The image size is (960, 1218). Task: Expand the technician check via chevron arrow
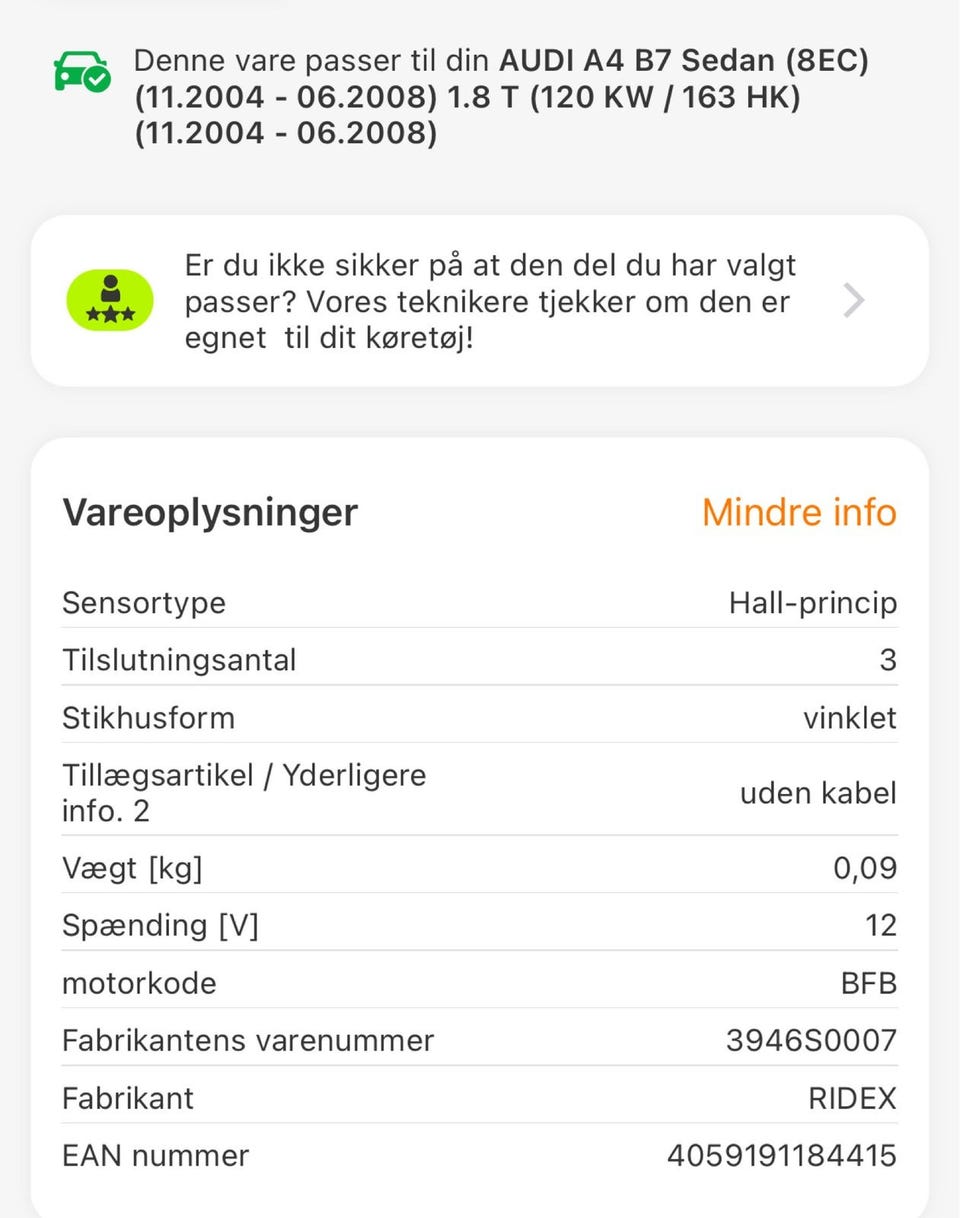coord(854,300)
